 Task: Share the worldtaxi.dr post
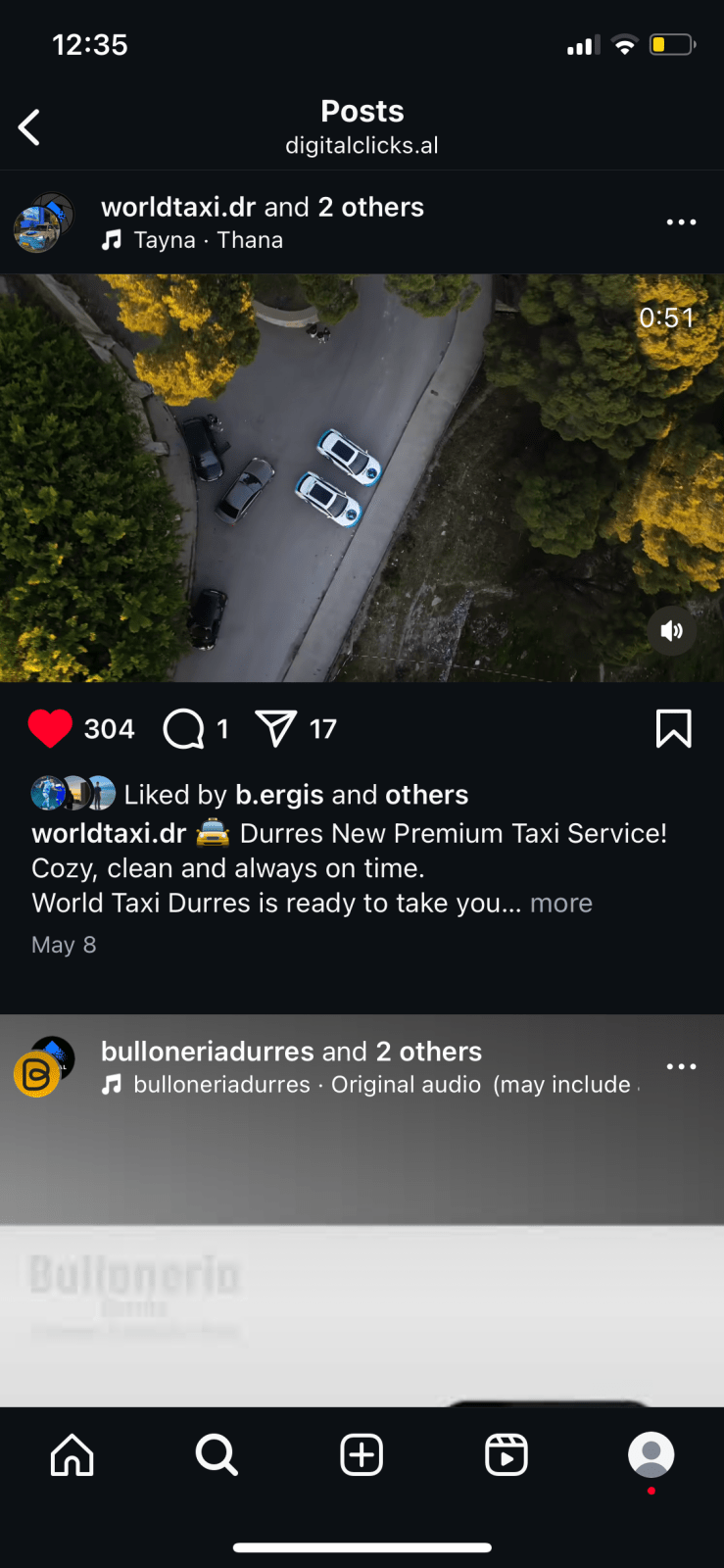click(275, 729)
